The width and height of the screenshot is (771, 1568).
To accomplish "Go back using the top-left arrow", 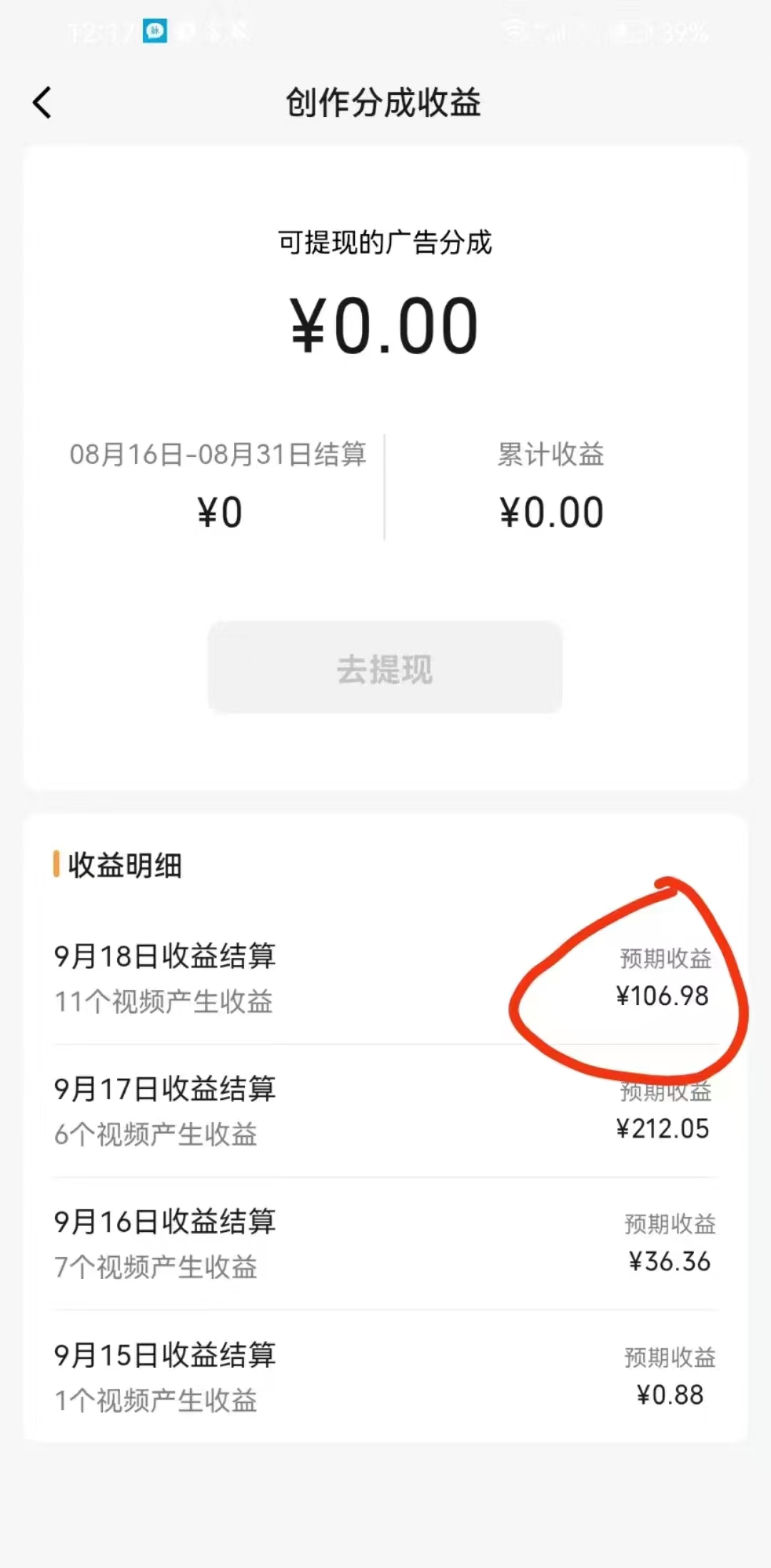I will coord(42,103).
